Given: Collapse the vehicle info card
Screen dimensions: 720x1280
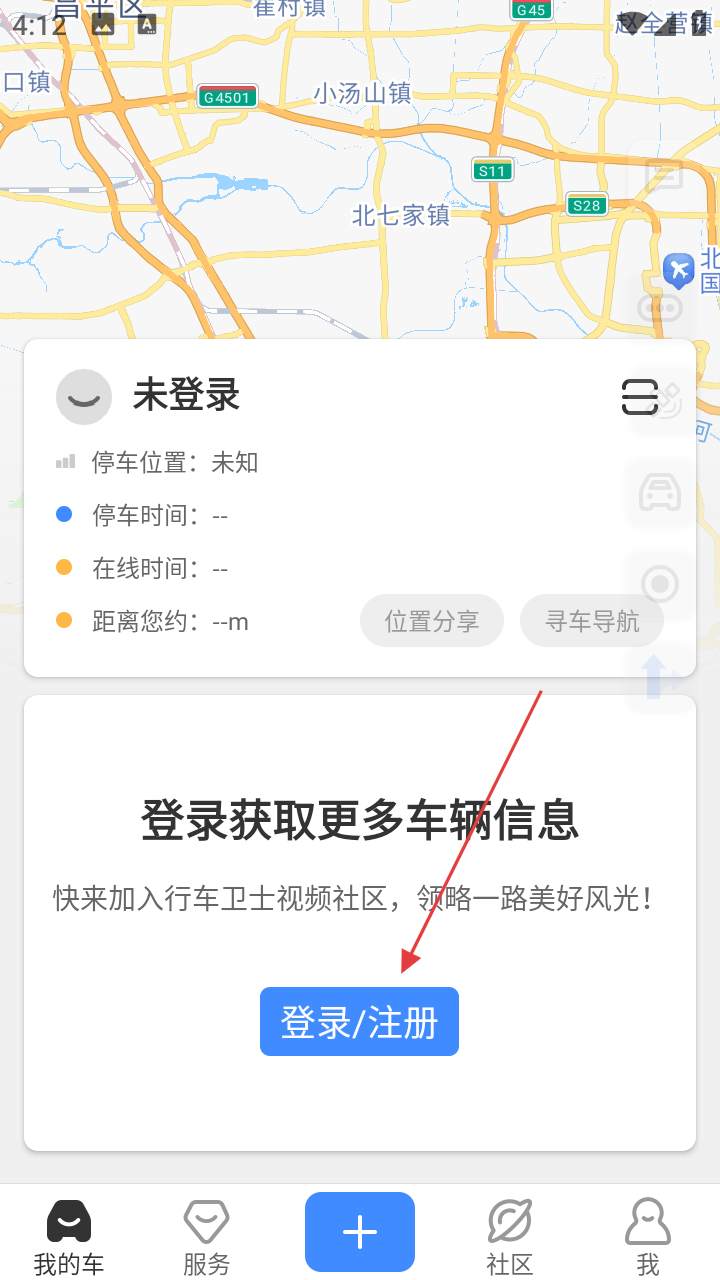Looking at the screenshot, I should (x=640, y=397).
